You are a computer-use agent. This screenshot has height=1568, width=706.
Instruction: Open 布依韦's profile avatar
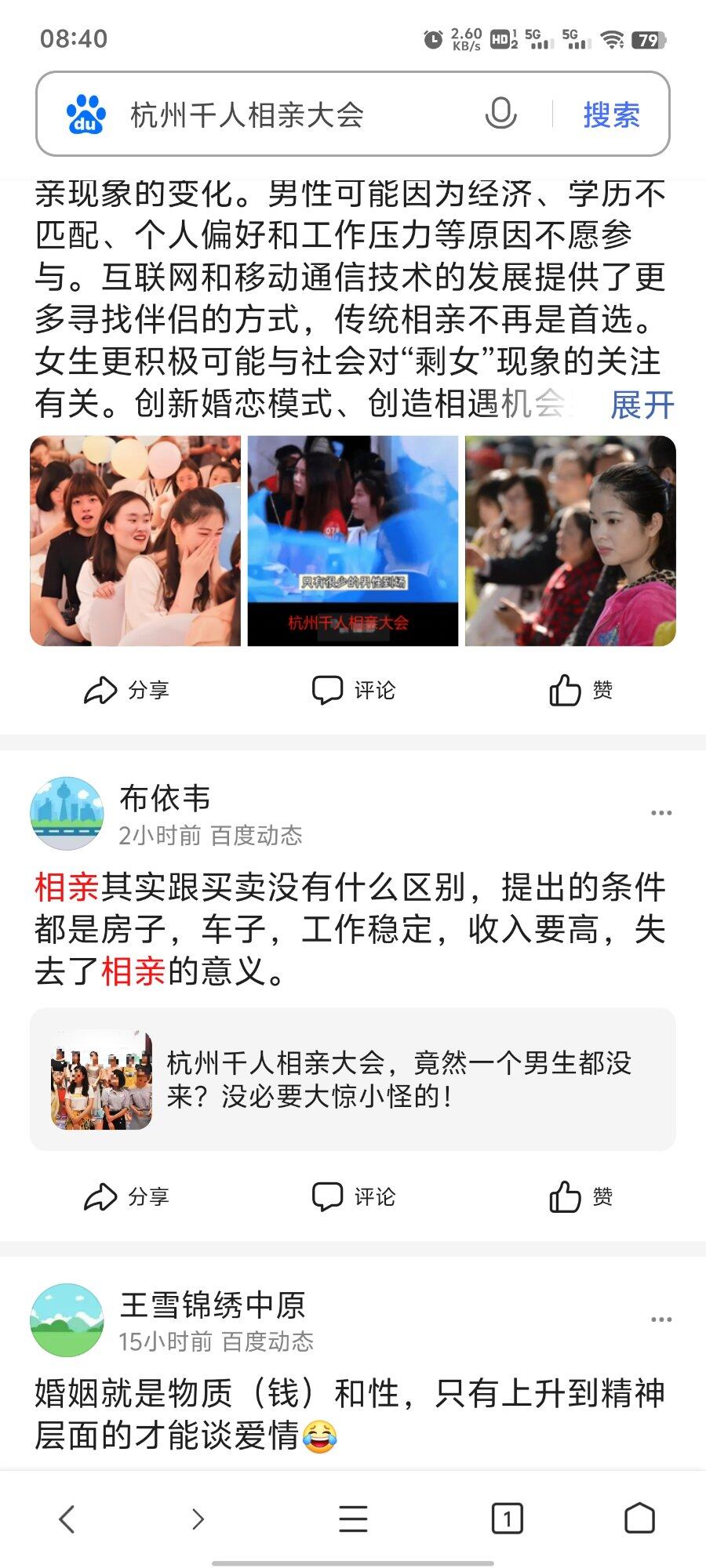pos(67,814)
